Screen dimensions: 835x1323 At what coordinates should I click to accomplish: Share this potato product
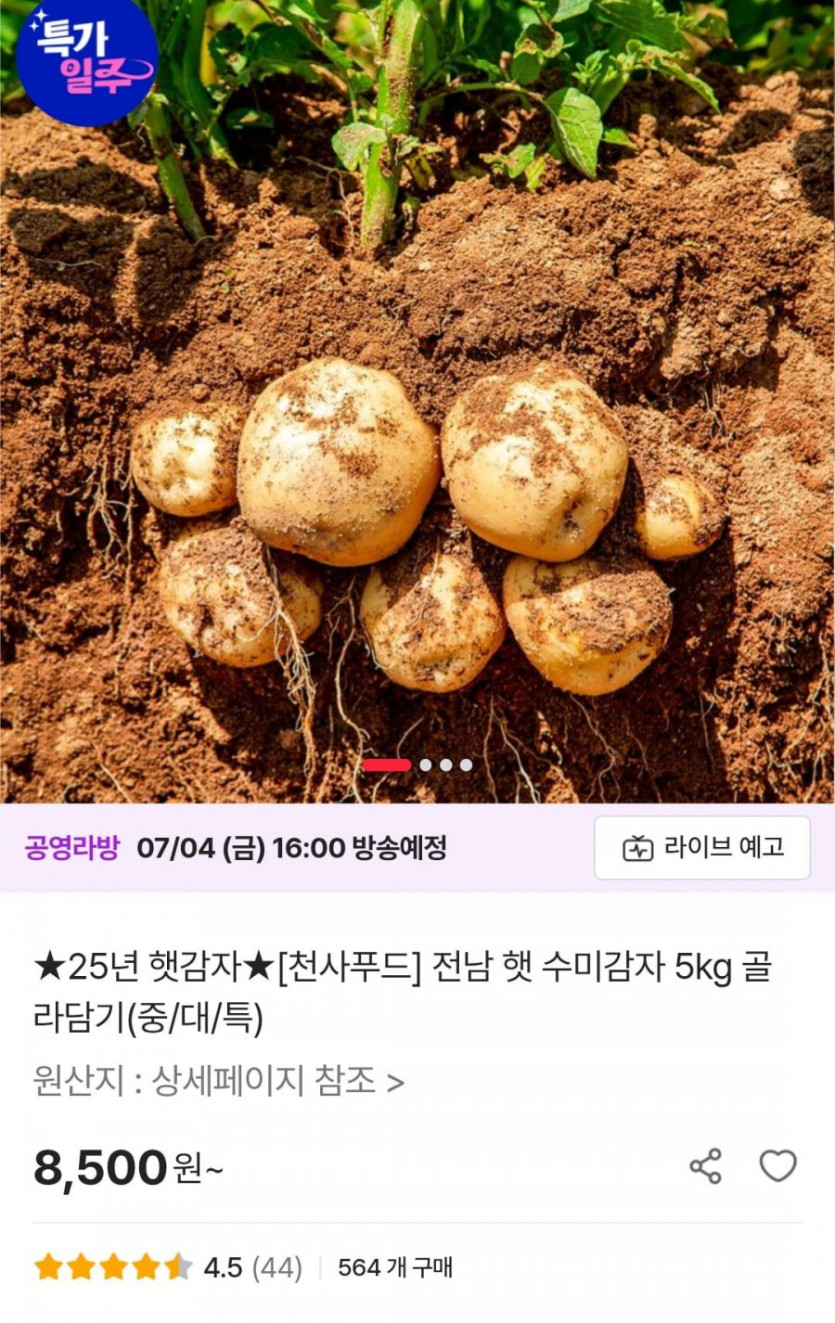point(705,1166)
